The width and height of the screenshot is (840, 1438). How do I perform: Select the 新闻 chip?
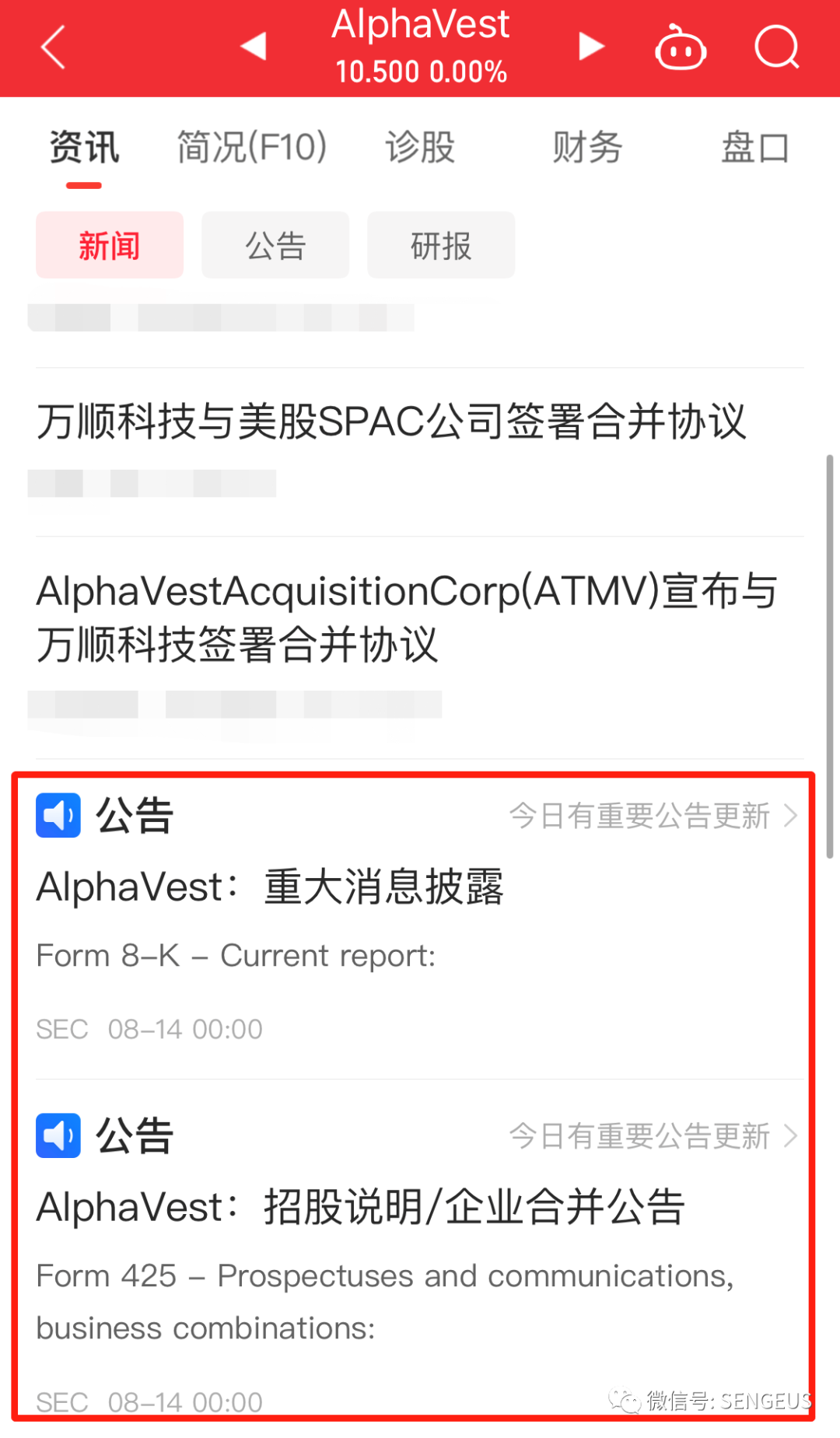pyautogui.click(x=110, y=245)
